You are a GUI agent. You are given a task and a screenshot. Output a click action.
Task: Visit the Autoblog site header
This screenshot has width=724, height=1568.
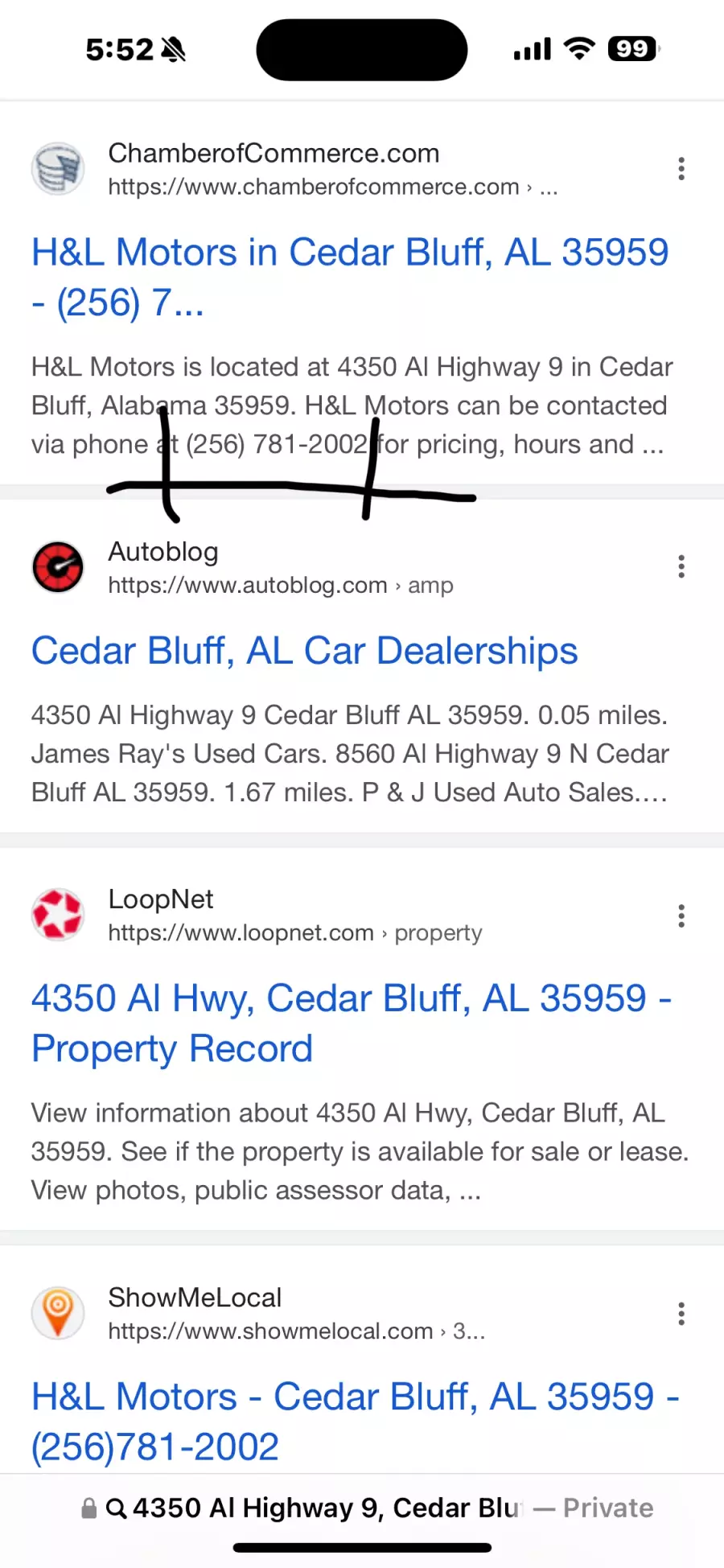[x=242, y=567]
